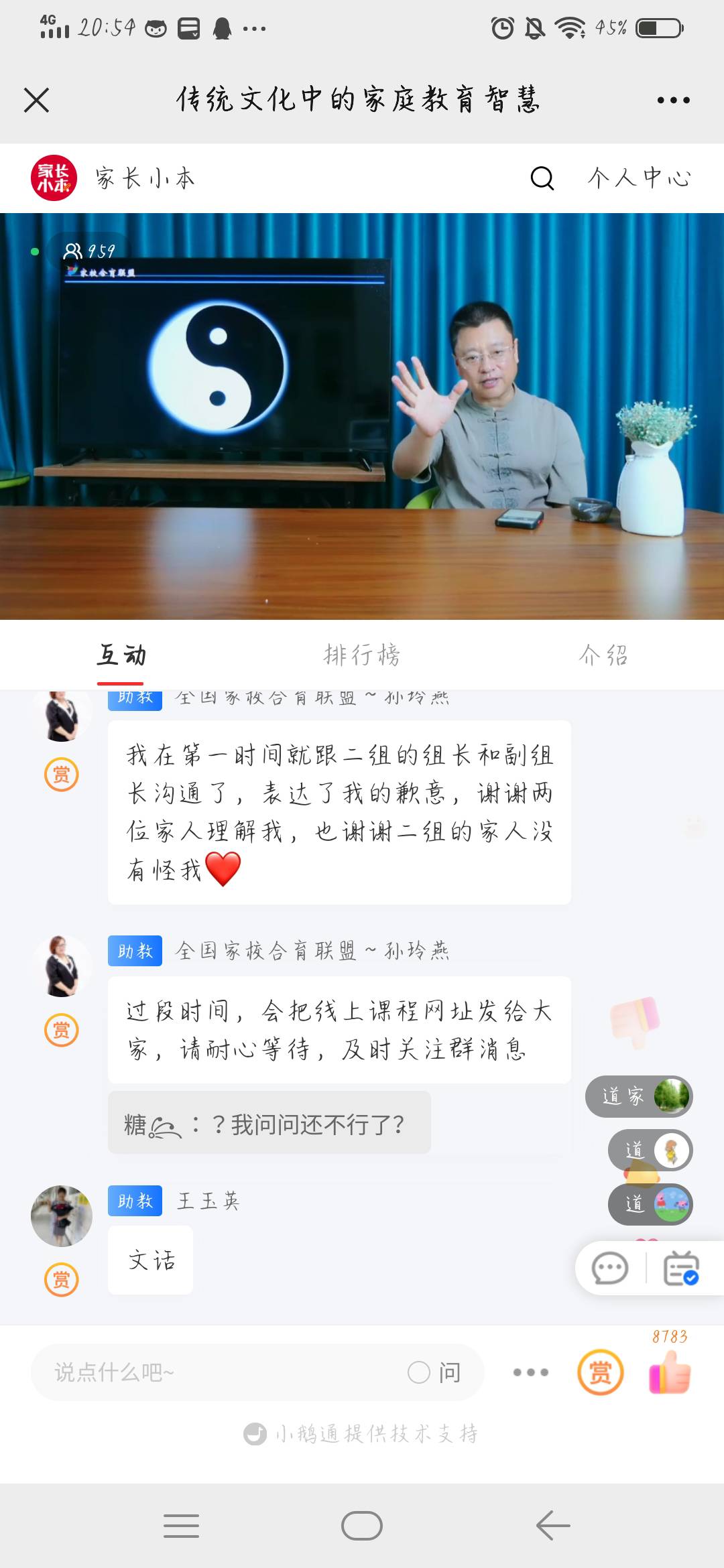The width and height of the screenshot is (724, 1568).
Task: Tap the thumbs-up like icon showing 8783
Action: [669, 1372]
